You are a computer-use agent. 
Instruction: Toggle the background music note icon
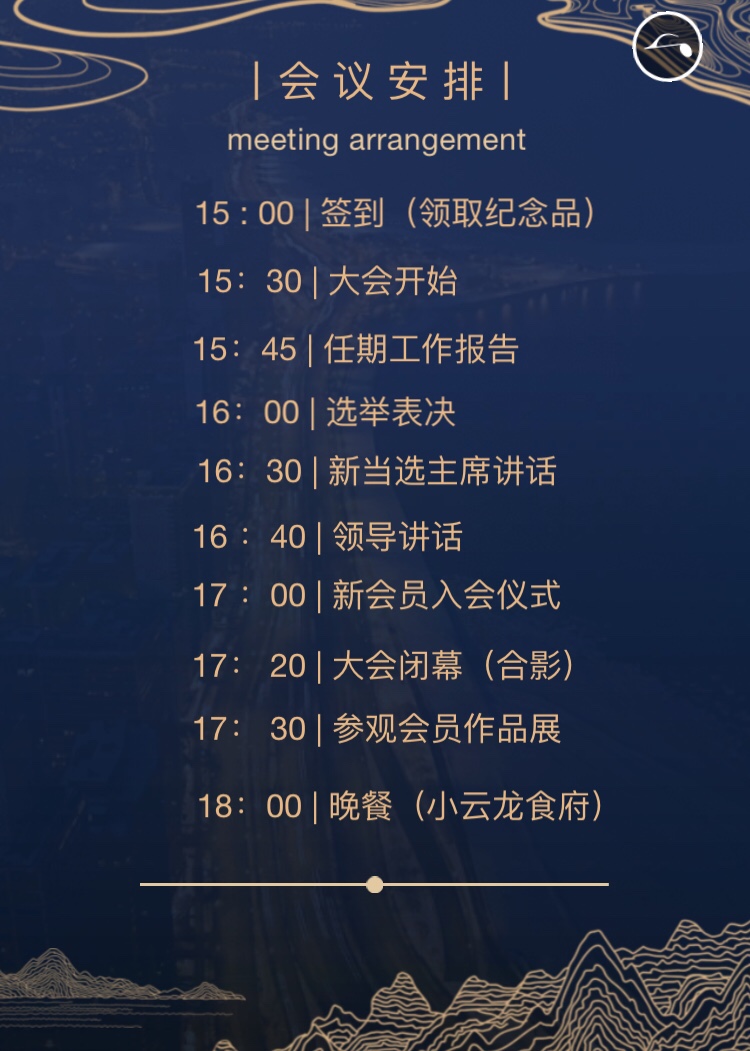click(x=668, y=46)
